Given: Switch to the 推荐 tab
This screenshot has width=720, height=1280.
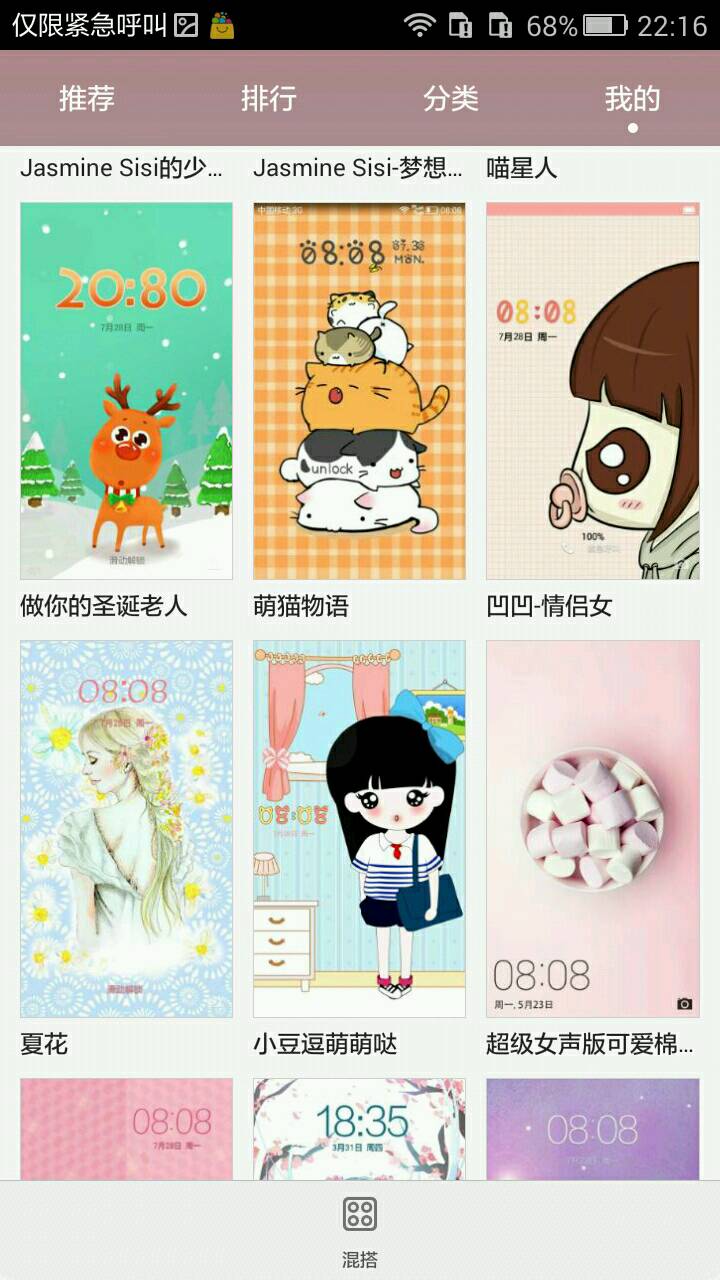Looking at the screenshot, I should coord(87,99).
